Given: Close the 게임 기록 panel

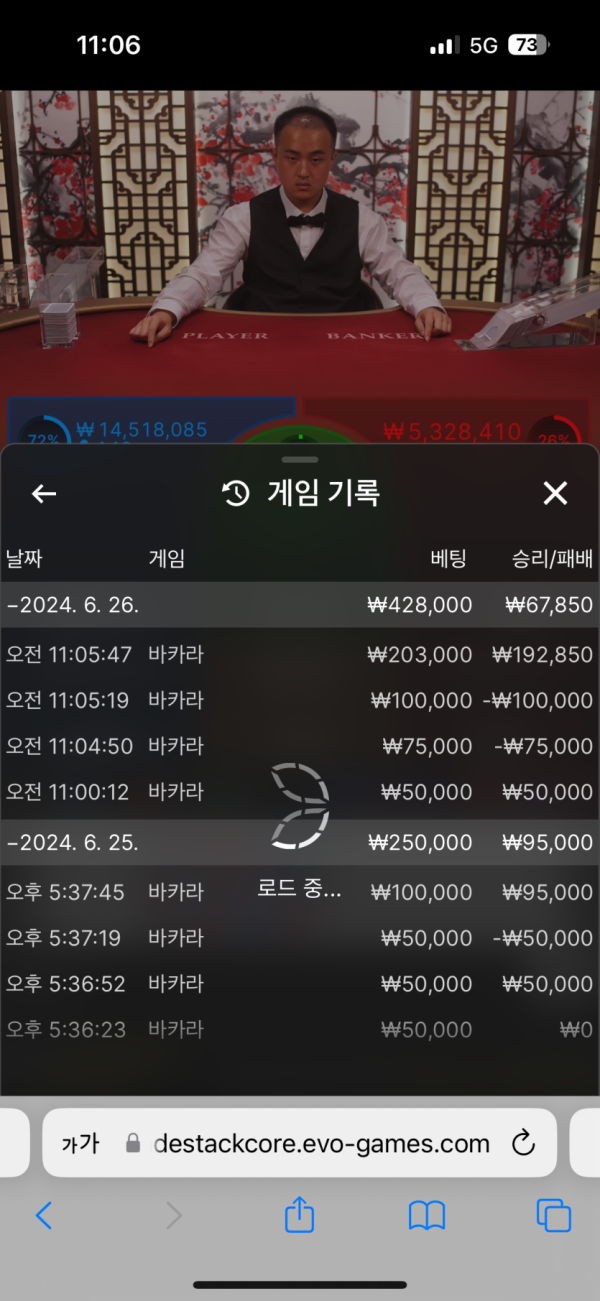Looking at the screenshot, I should coord(555,493).
